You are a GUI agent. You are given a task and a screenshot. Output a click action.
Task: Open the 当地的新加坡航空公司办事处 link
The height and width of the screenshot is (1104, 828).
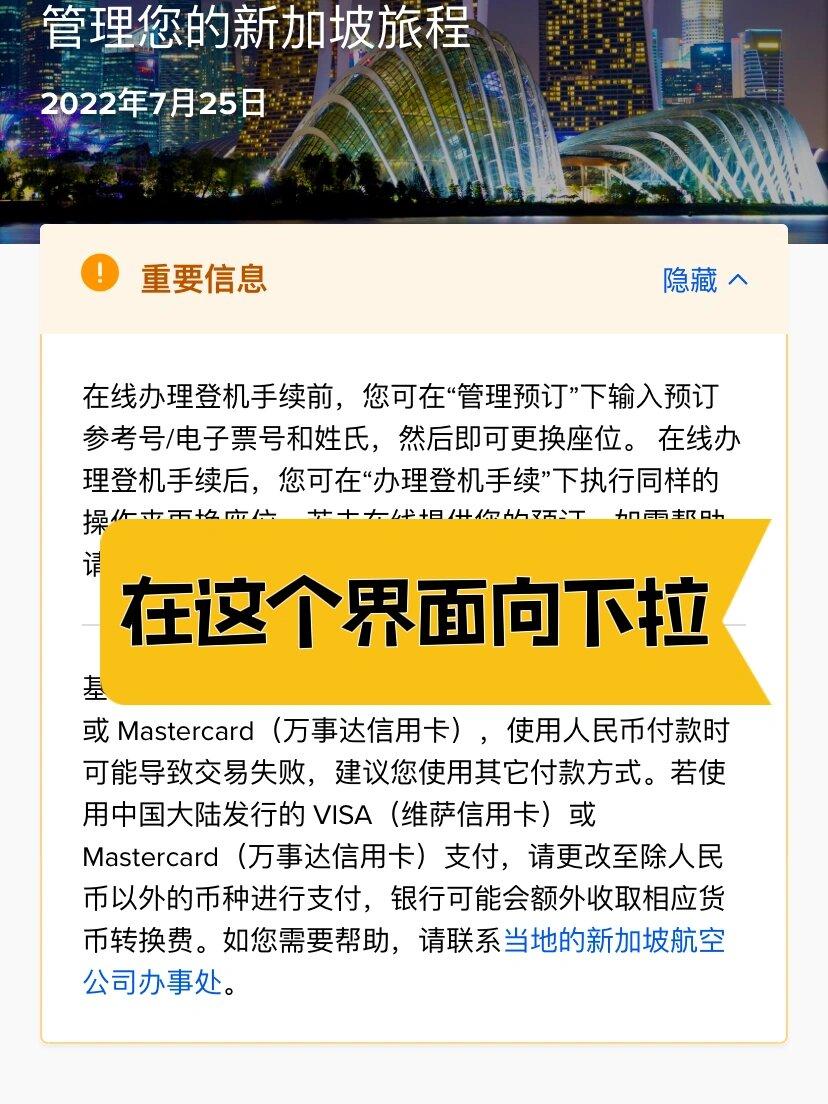(613, 941)
